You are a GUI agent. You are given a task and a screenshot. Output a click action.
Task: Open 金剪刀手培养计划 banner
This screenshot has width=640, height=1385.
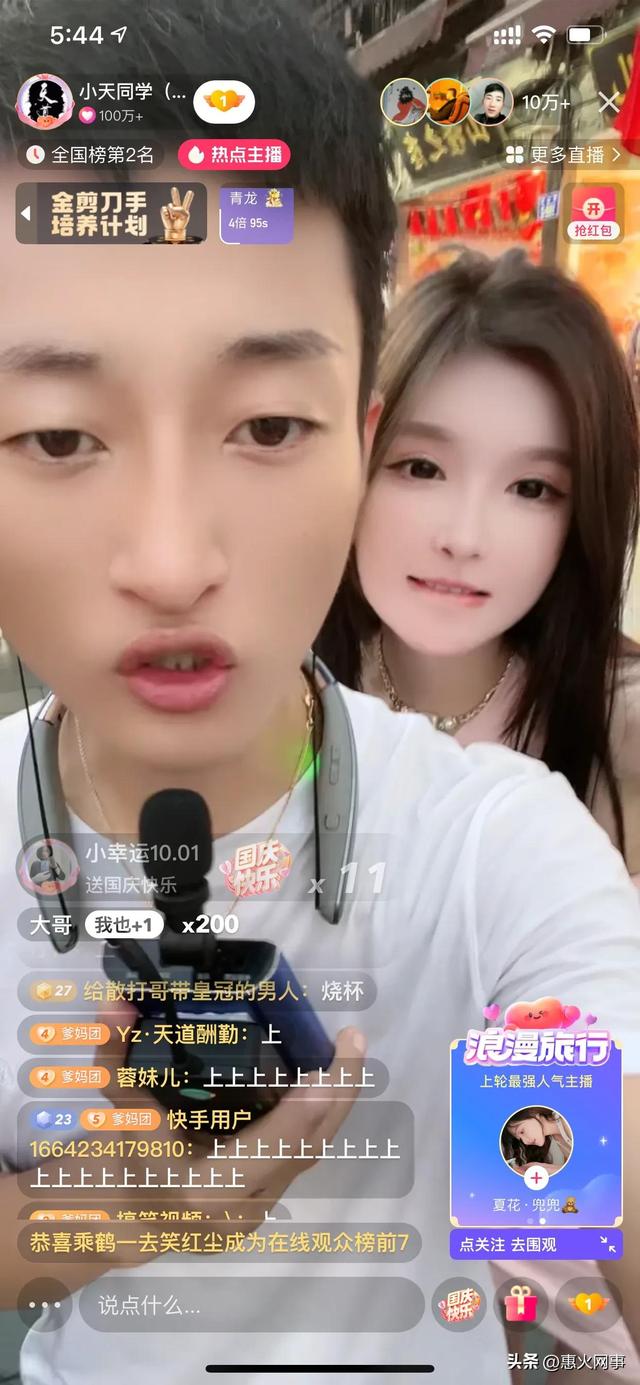110,213
